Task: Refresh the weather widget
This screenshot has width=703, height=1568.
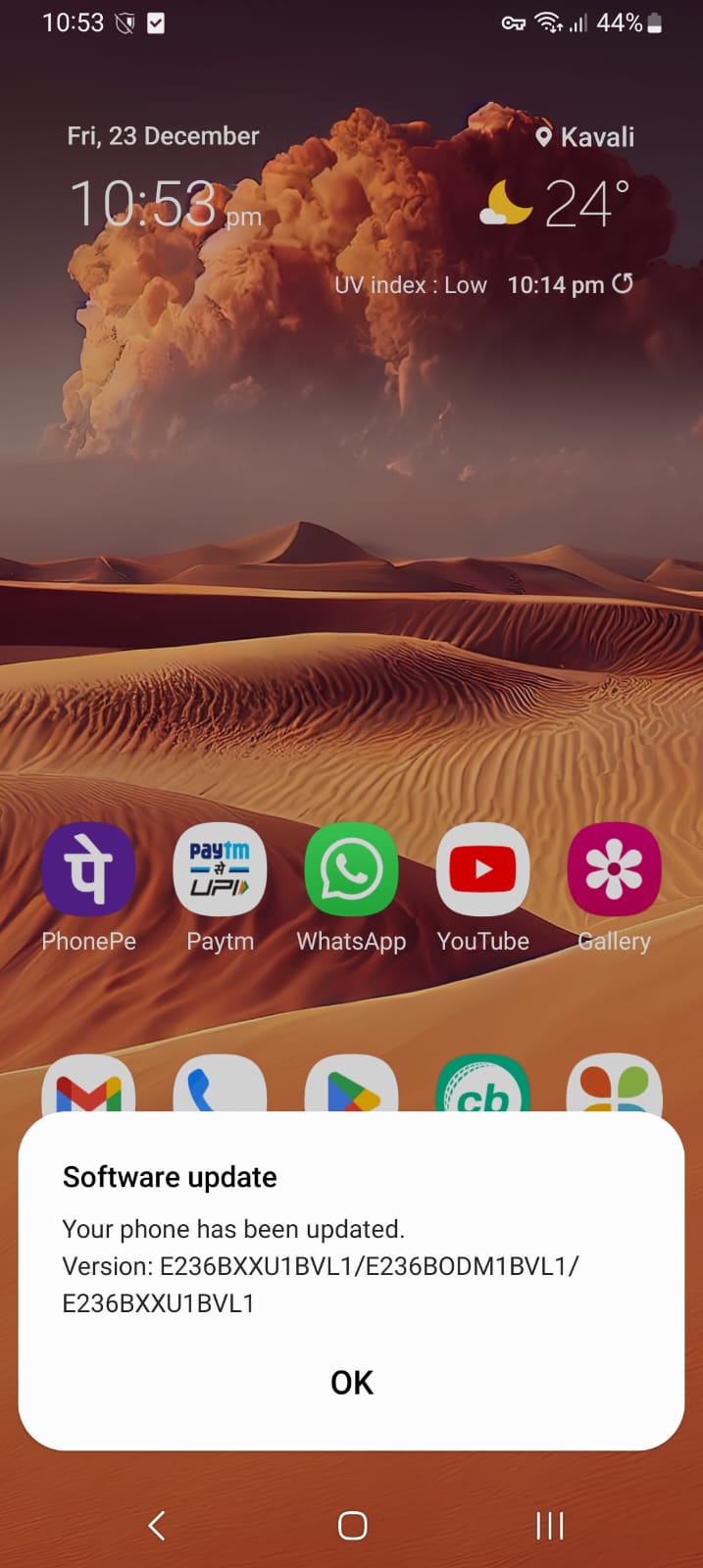Action: 623,284
